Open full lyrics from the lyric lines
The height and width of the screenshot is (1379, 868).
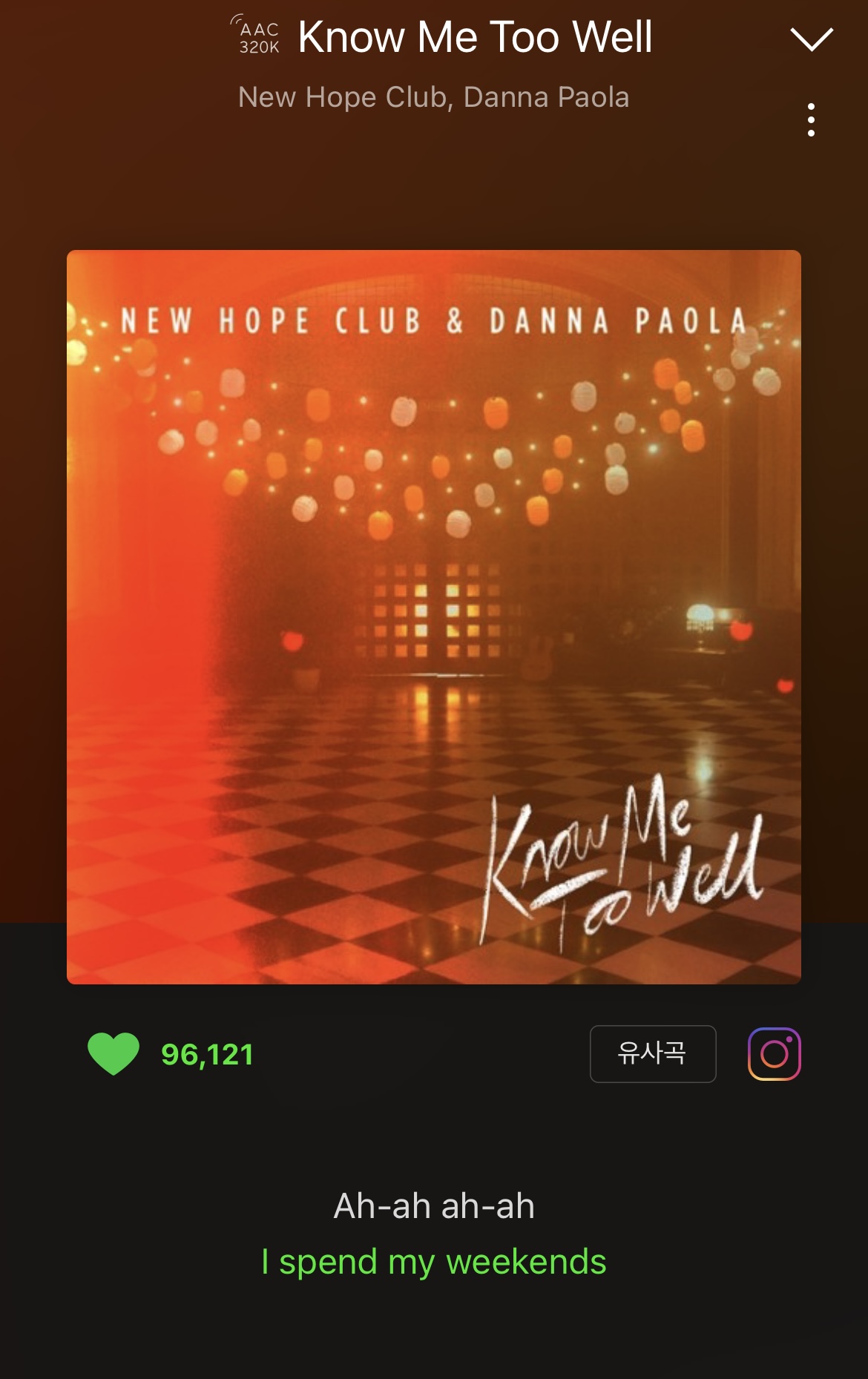pos(434,1234)
